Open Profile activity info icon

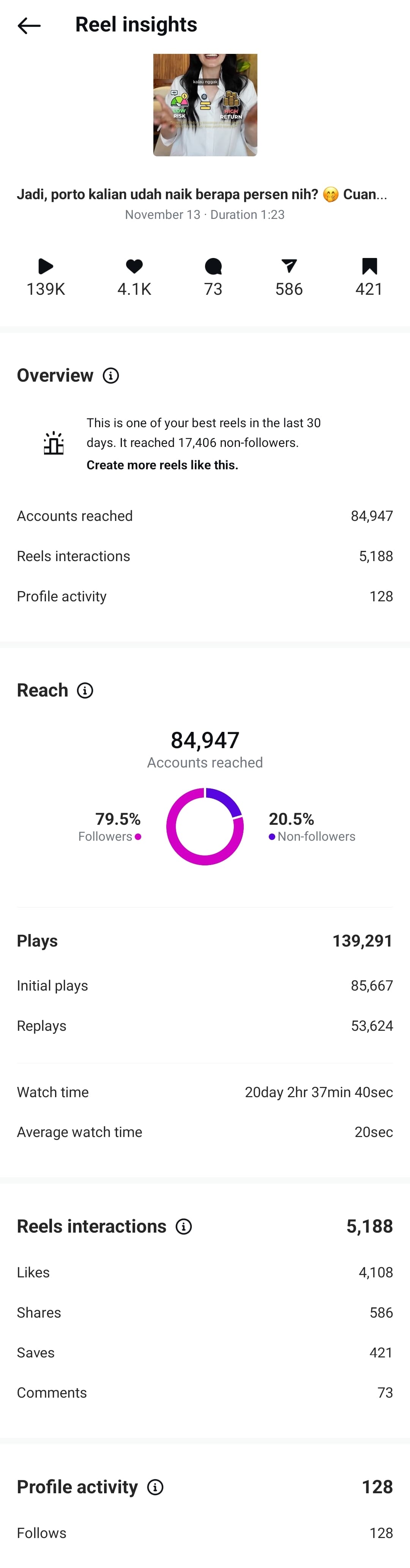tap(155, 1487)
